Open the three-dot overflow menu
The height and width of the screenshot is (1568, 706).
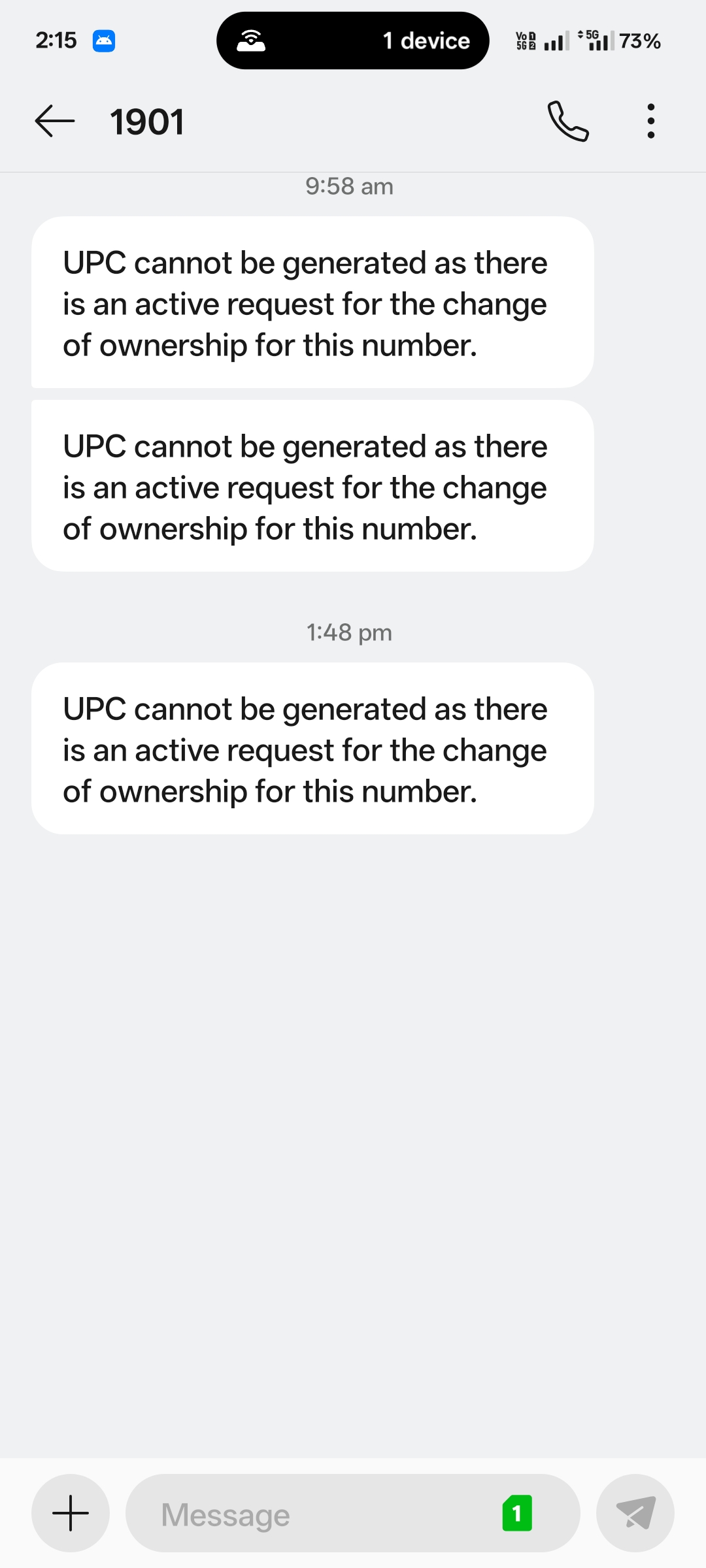(650, 122)
